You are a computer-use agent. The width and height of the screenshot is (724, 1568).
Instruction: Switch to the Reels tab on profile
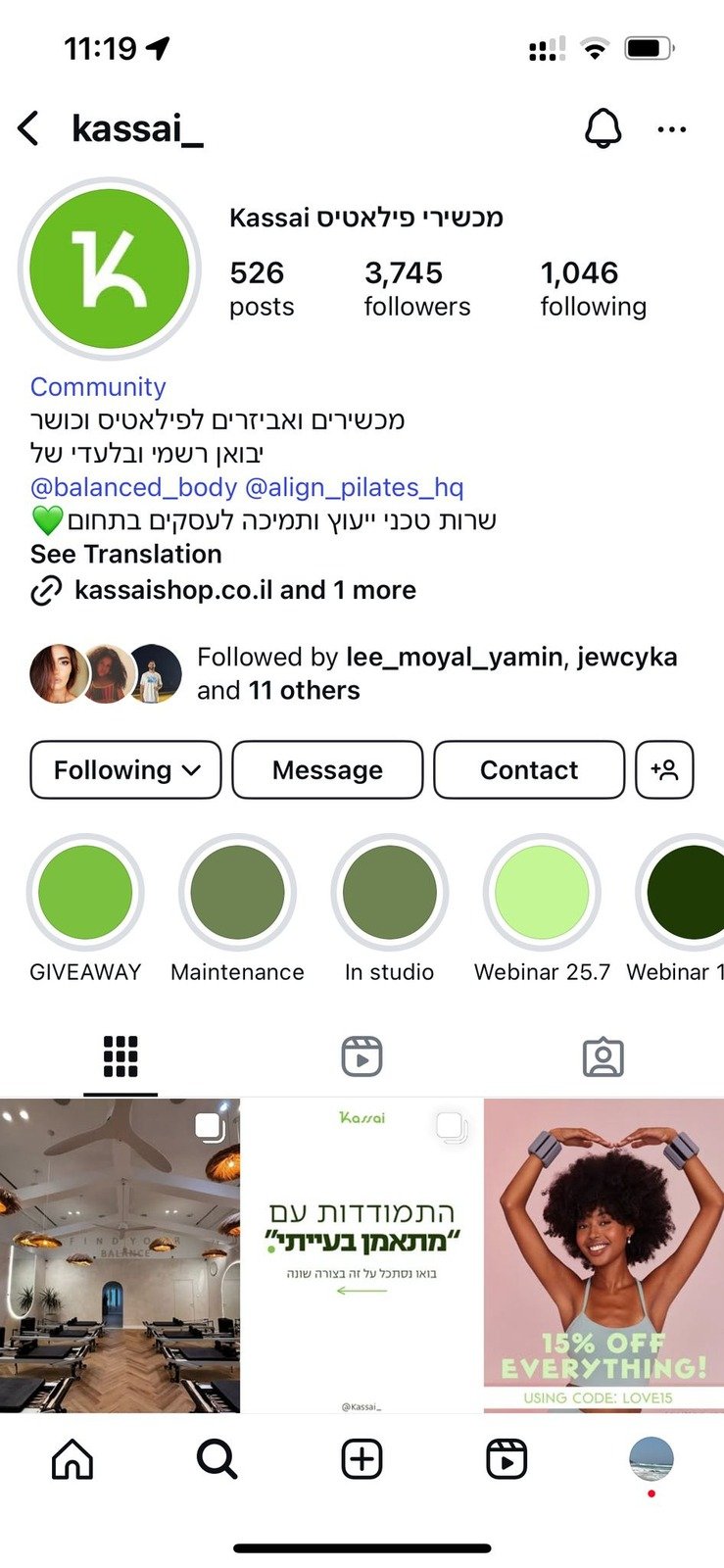[x=362, y=1057]
